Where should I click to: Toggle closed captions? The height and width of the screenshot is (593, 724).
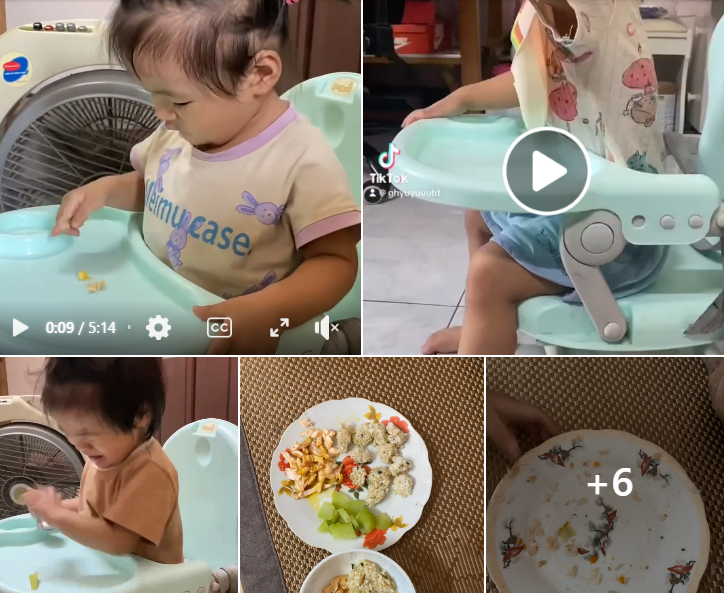click(x=219, y=327)
